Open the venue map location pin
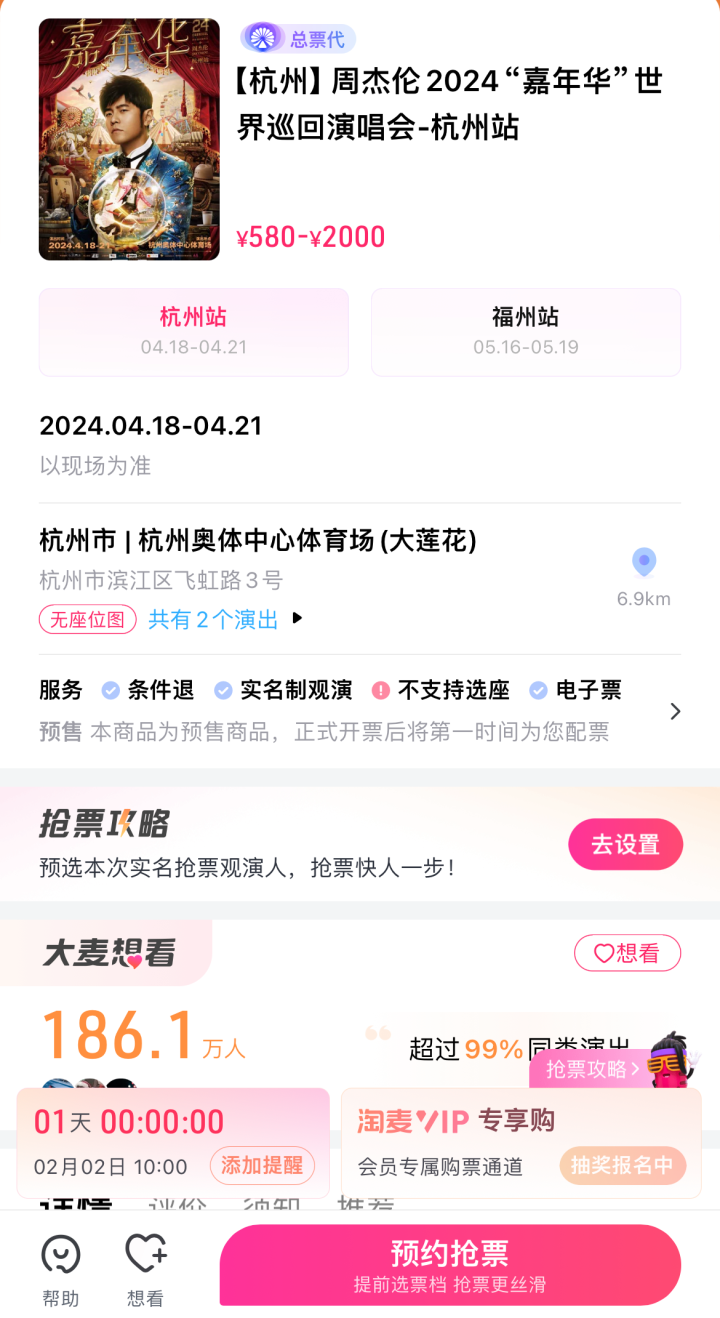 (x=644, y=563)
